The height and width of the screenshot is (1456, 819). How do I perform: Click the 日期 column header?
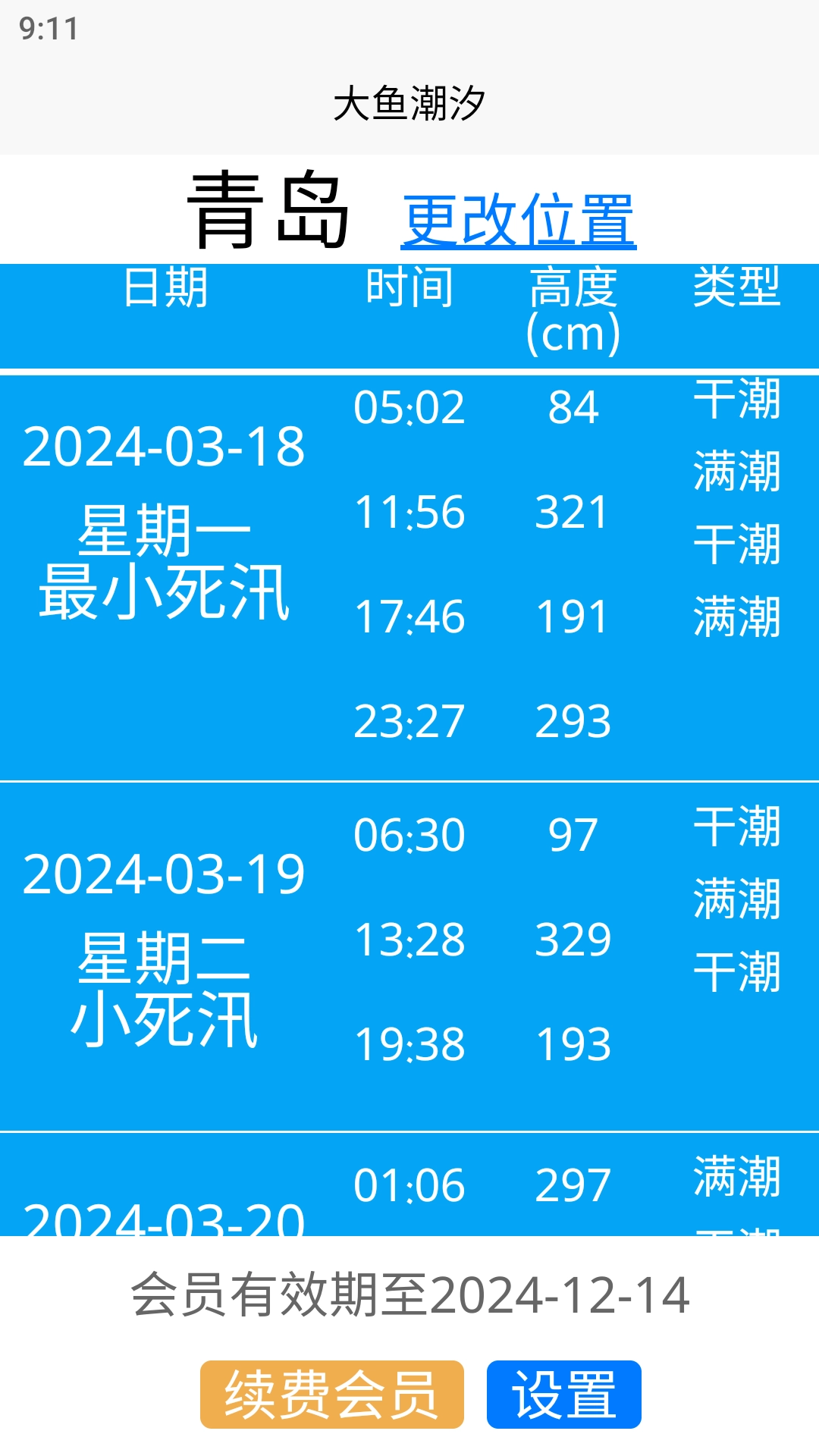click(x=168, y=289)
